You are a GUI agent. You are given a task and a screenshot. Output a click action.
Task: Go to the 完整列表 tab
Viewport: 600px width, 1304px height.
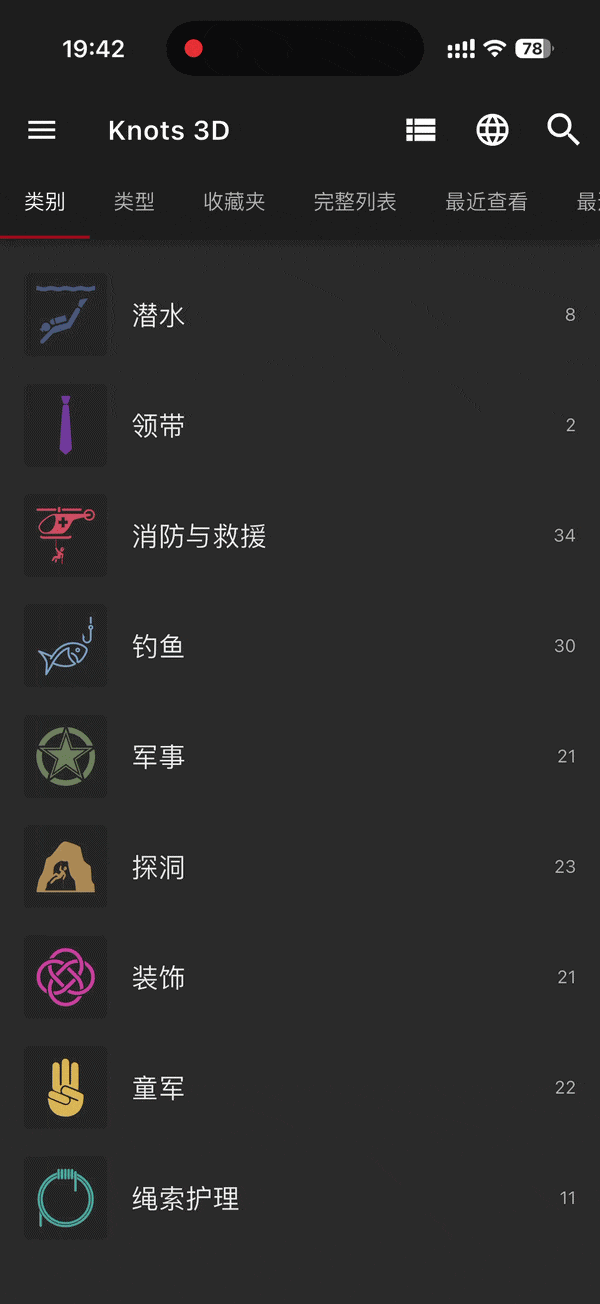355,202
